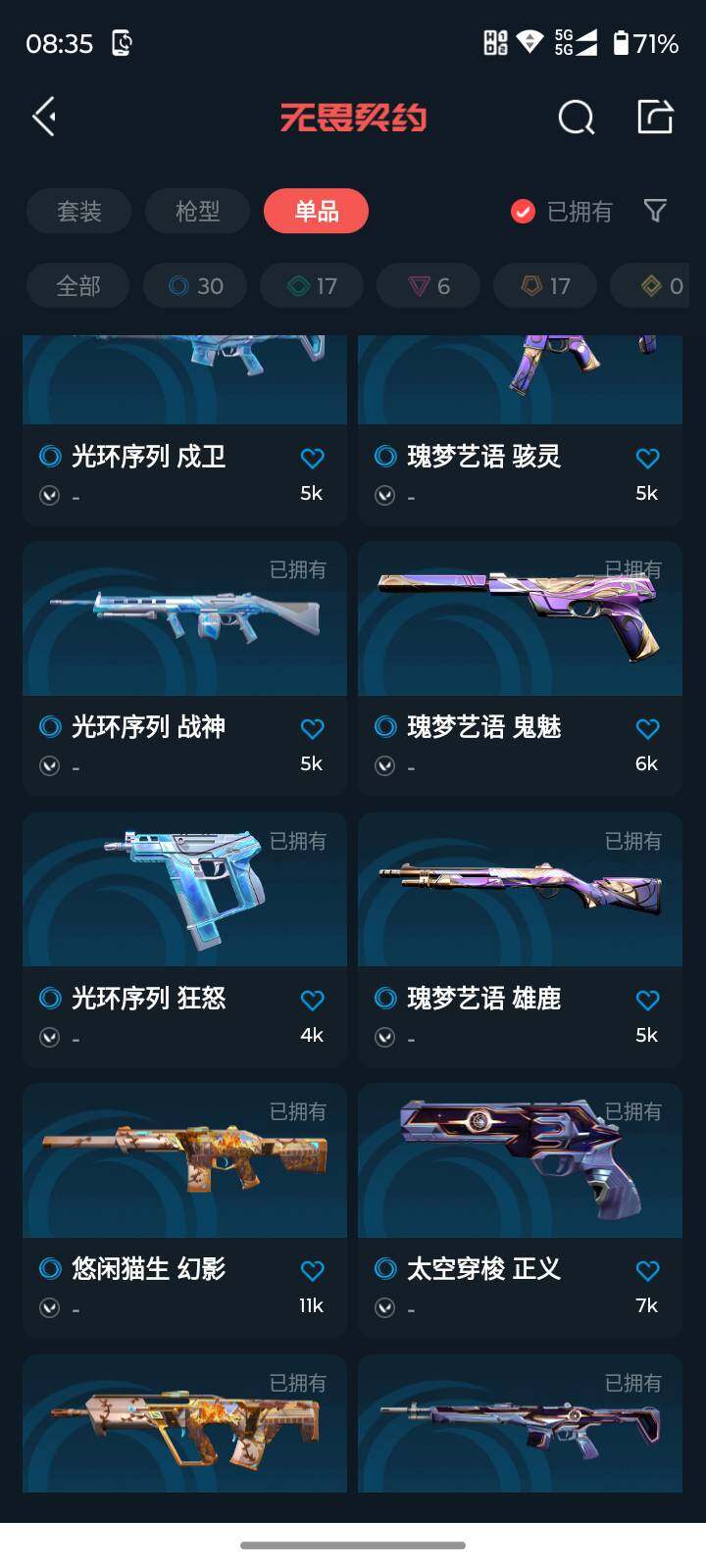Select the 全部 chip
This screenshot has height=1568, width=706.
tap(77, 286)
